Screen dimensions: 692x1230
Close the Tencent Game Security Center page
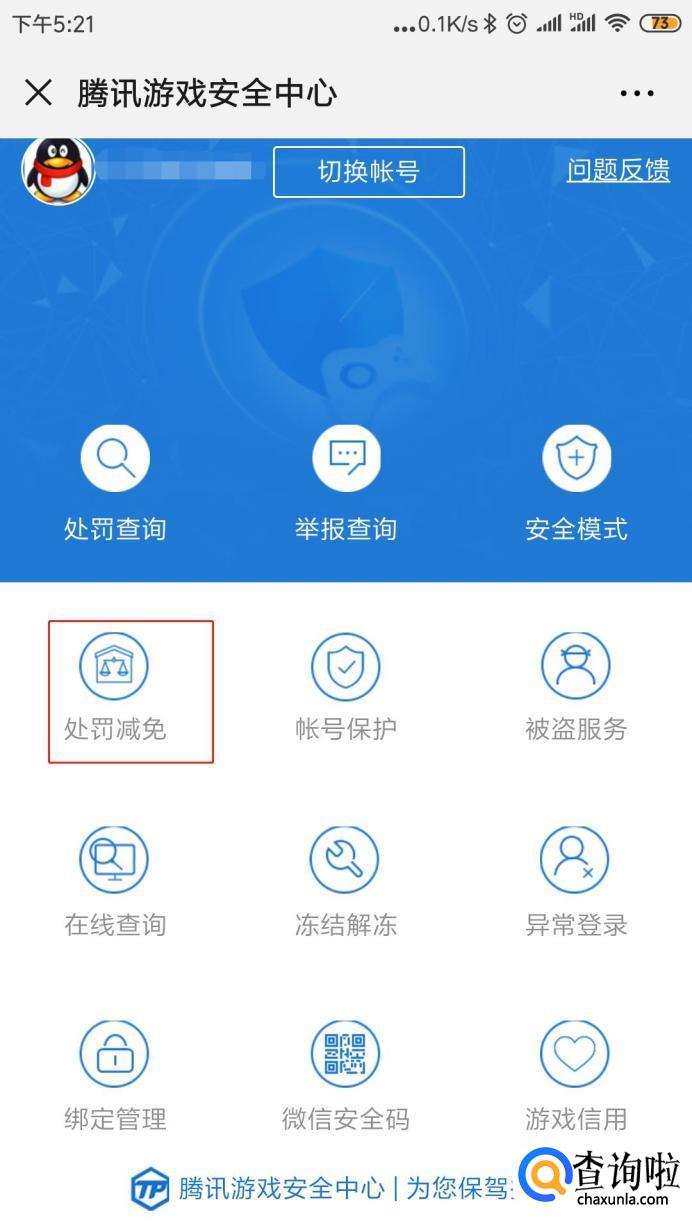(x=38, y=93)
